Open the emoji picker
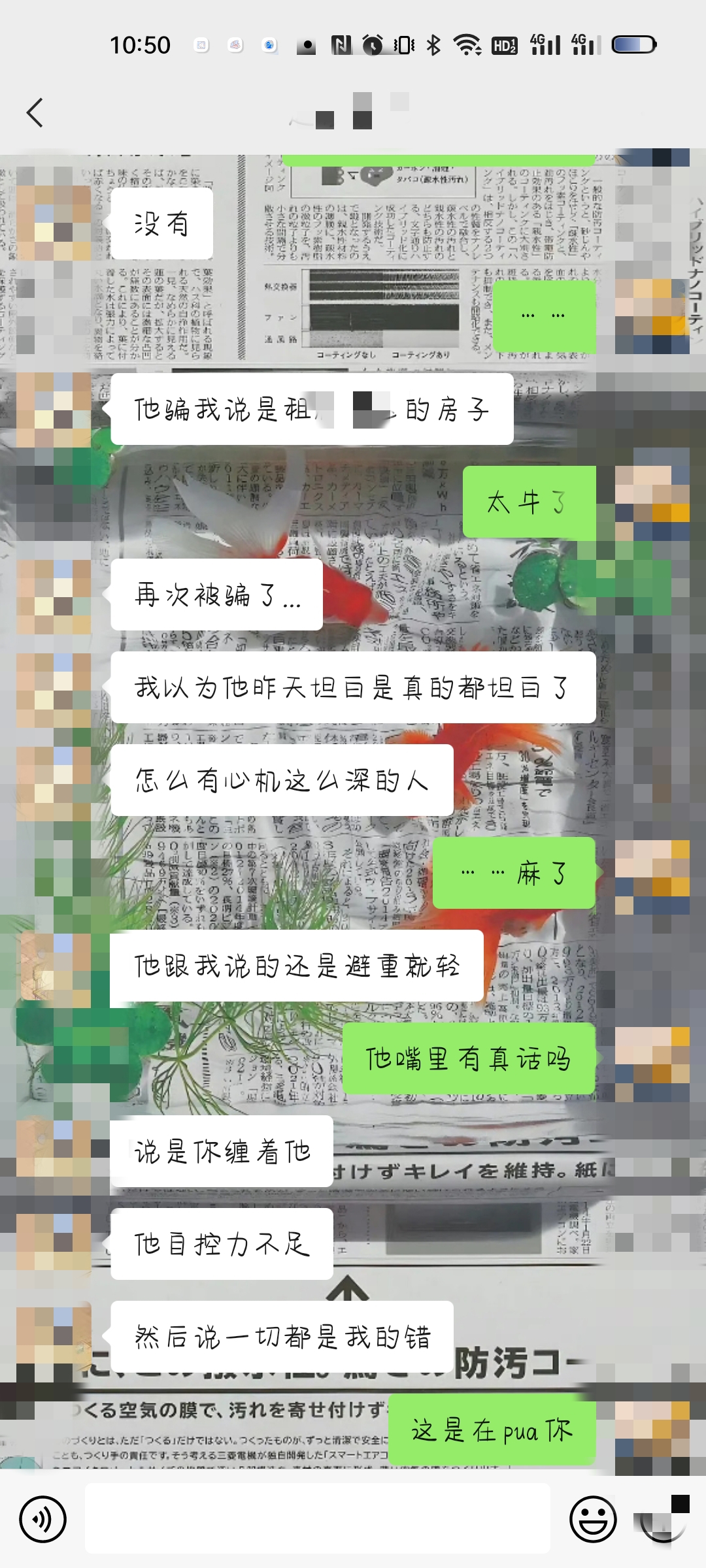The image size is (706, 1568). click(593, 1520)
